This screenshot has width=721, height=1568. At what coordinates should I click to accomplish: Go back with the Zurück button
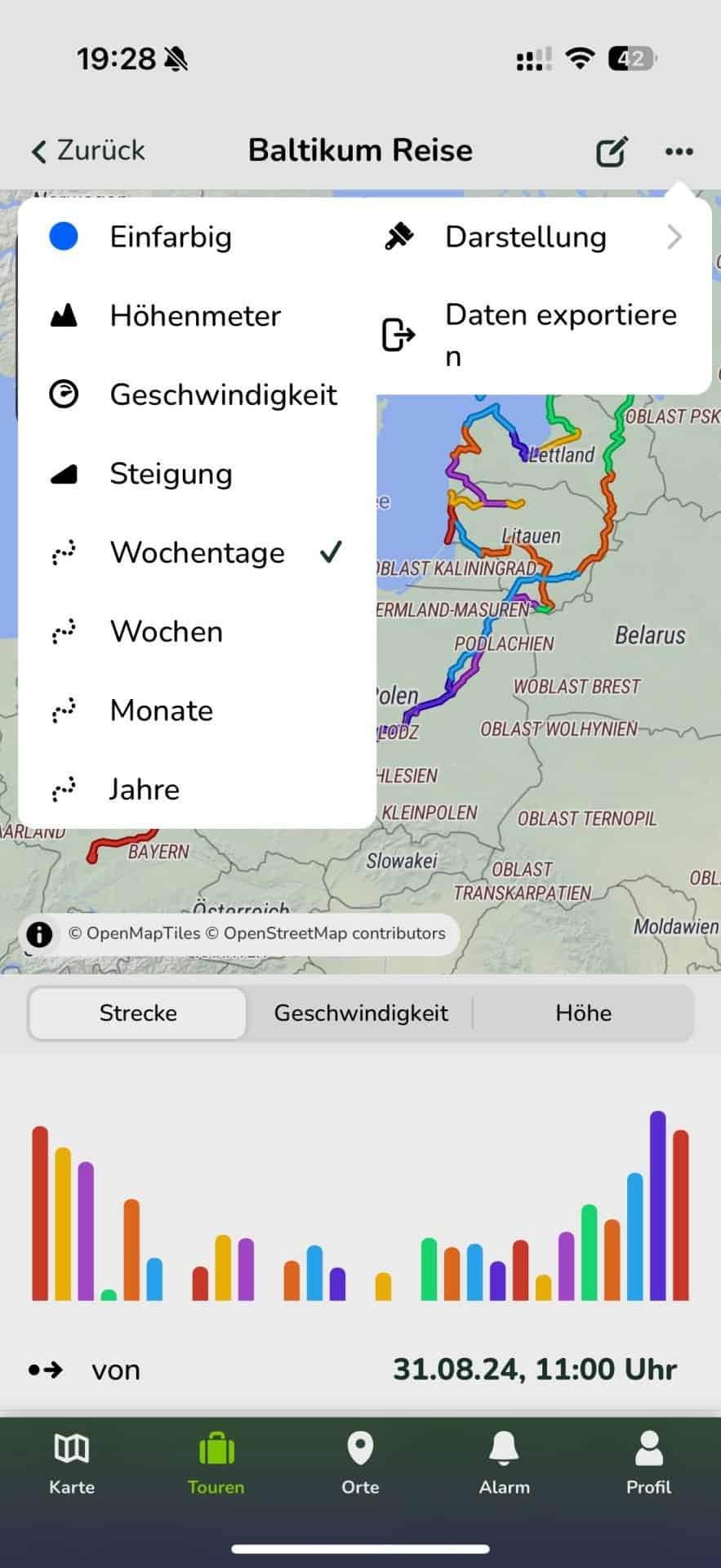[88, 151]
